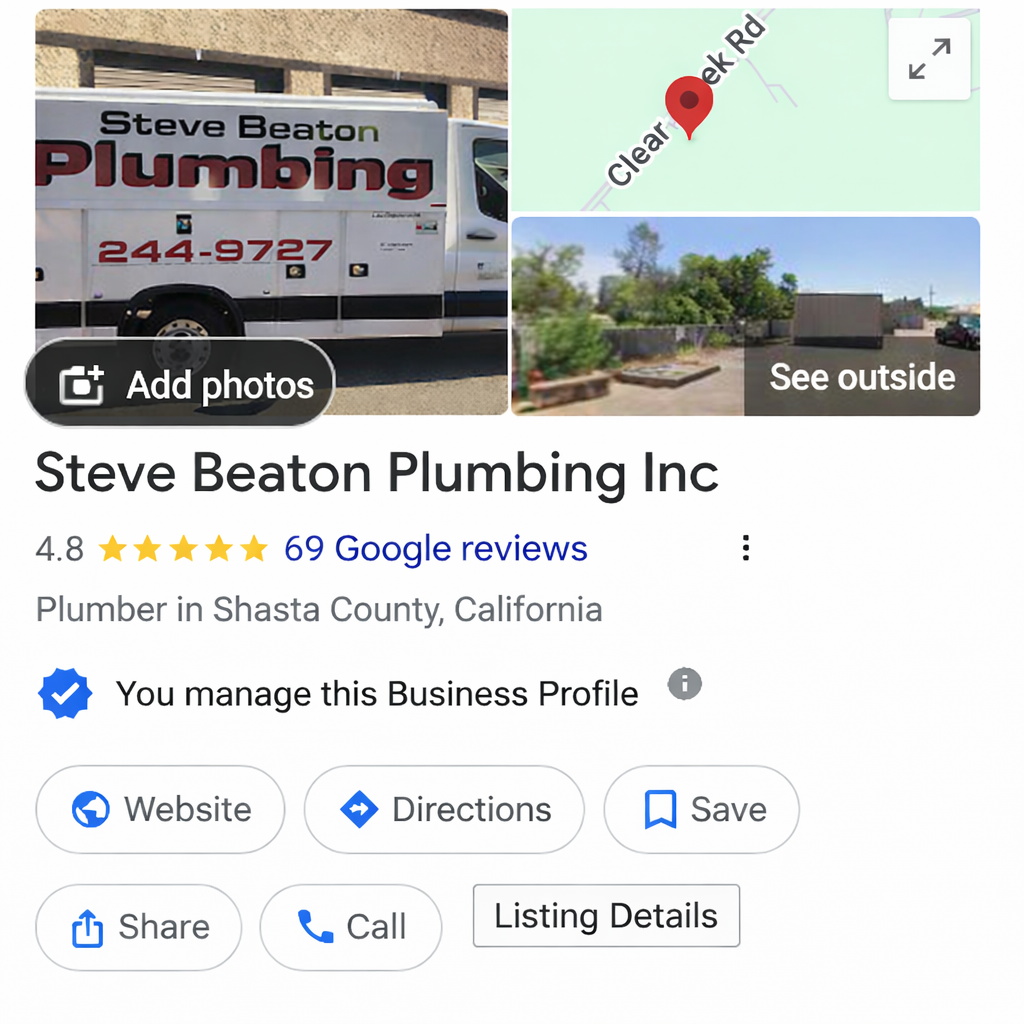Viewport: 1024px width, 1024px height.
Task: Visit the business Website
Action: coord(160,809)
